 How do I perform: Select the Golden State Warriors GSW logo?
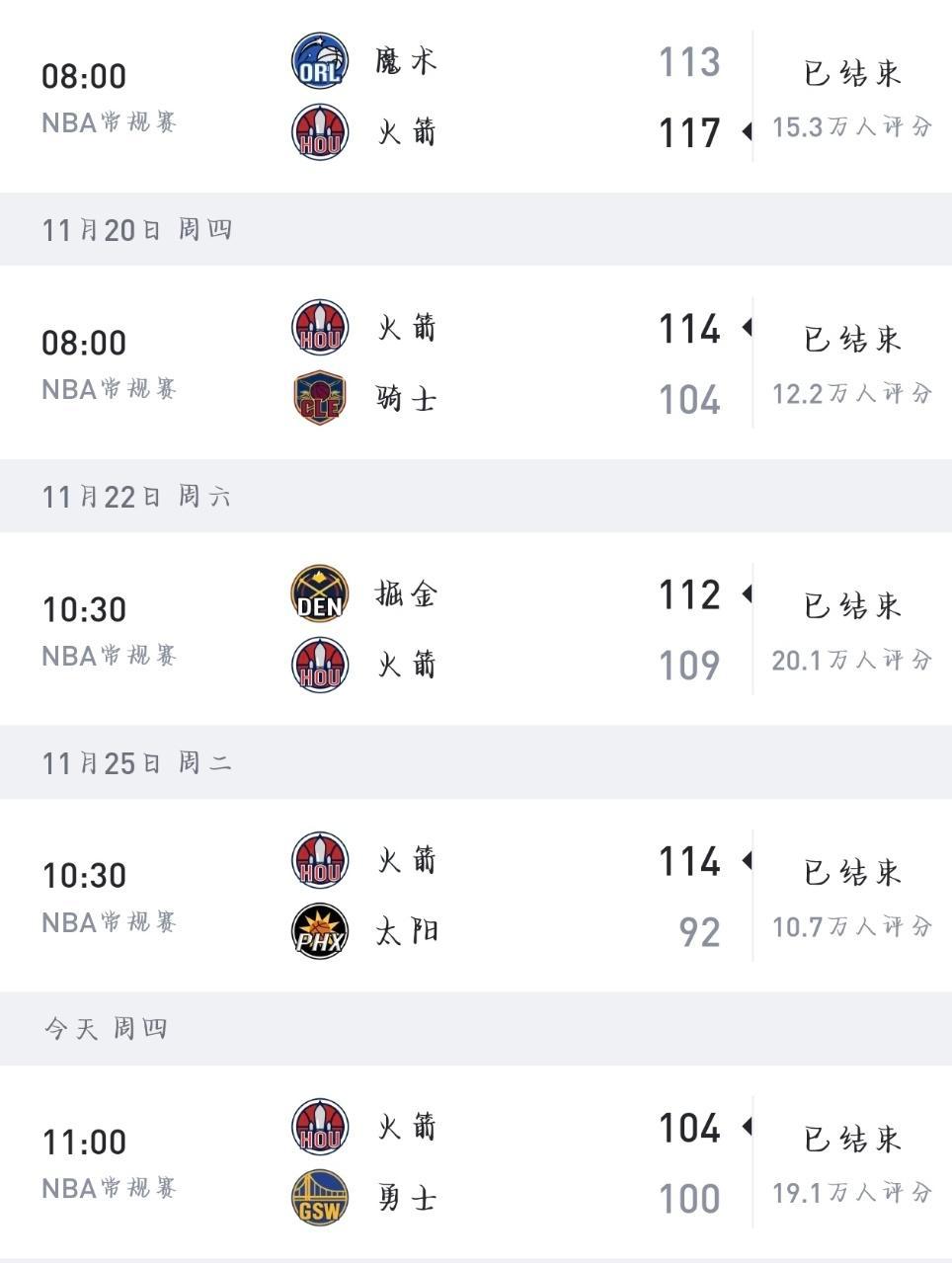pos(318,1195)
